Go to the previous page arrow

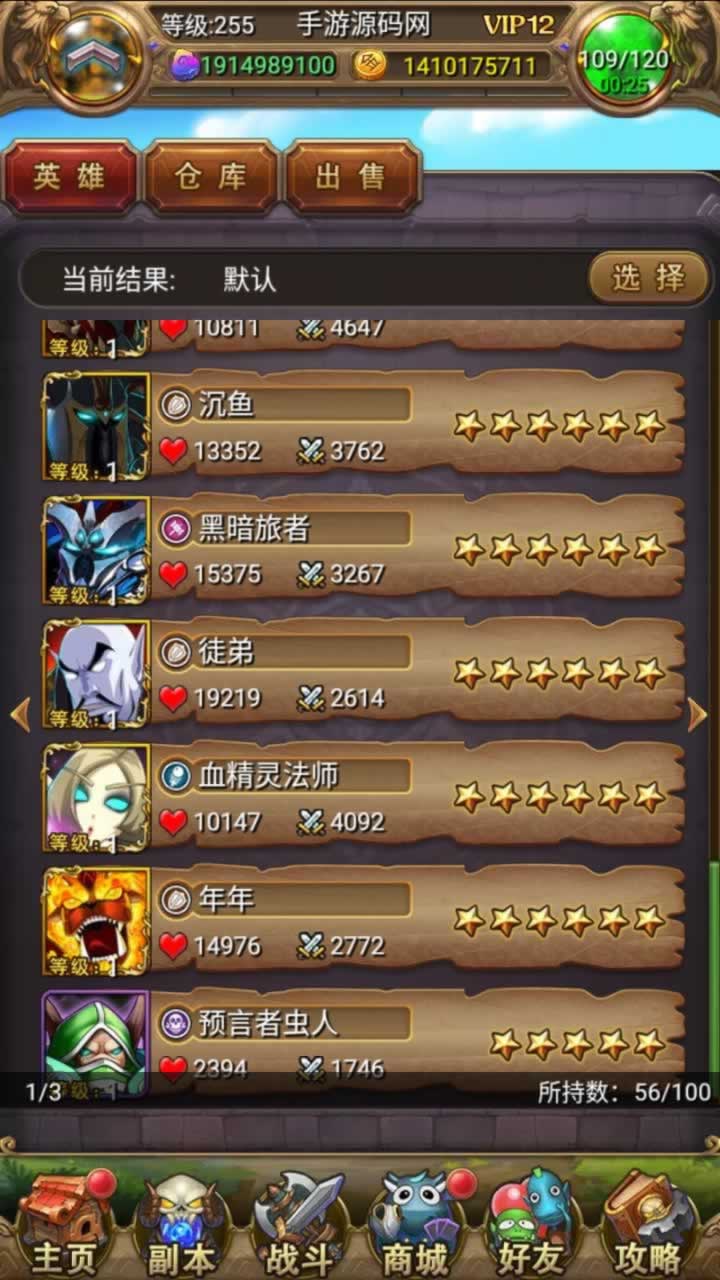coord(20,714)
